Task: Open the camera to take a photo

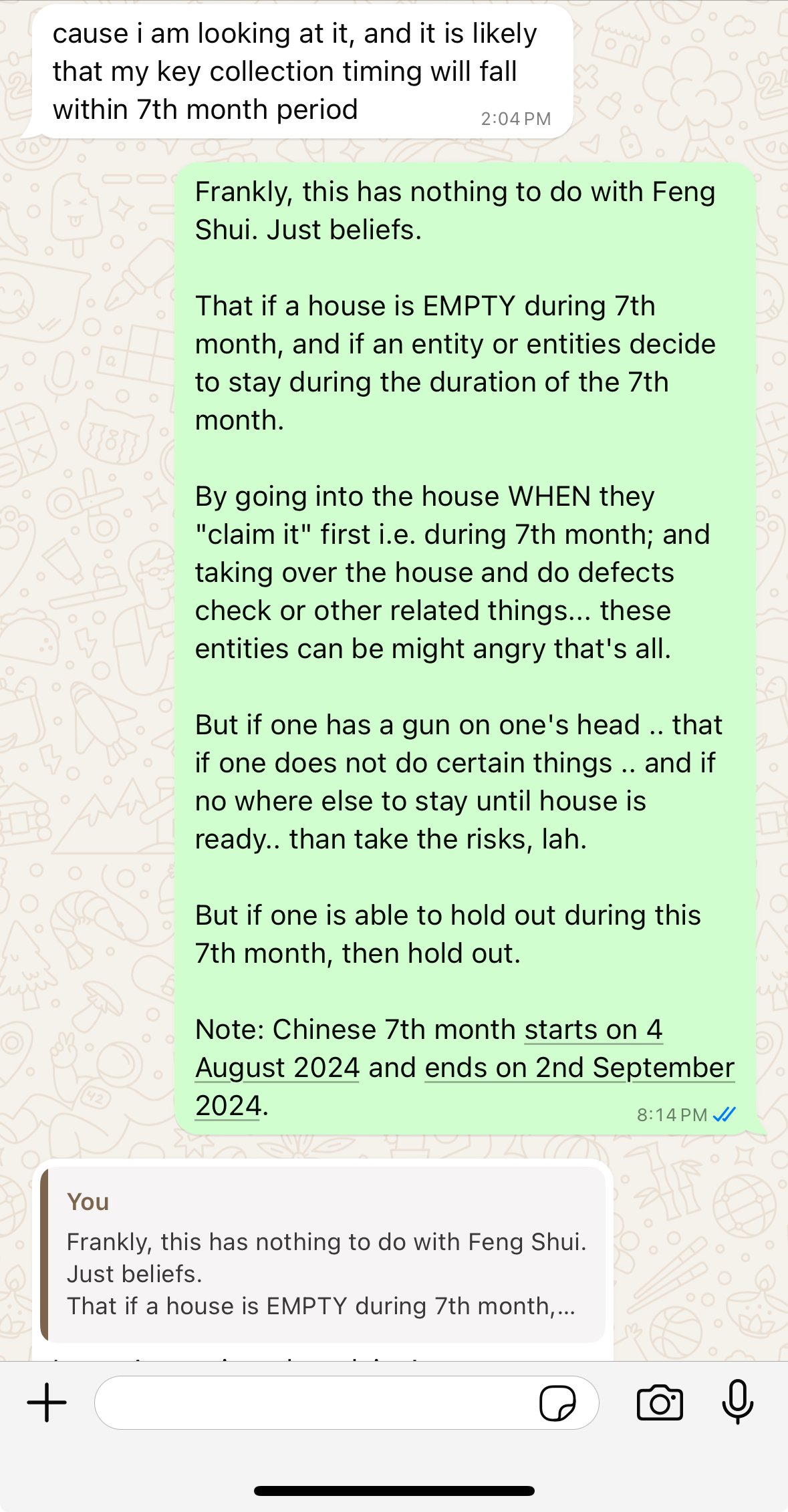Action: pos(660,1402)
